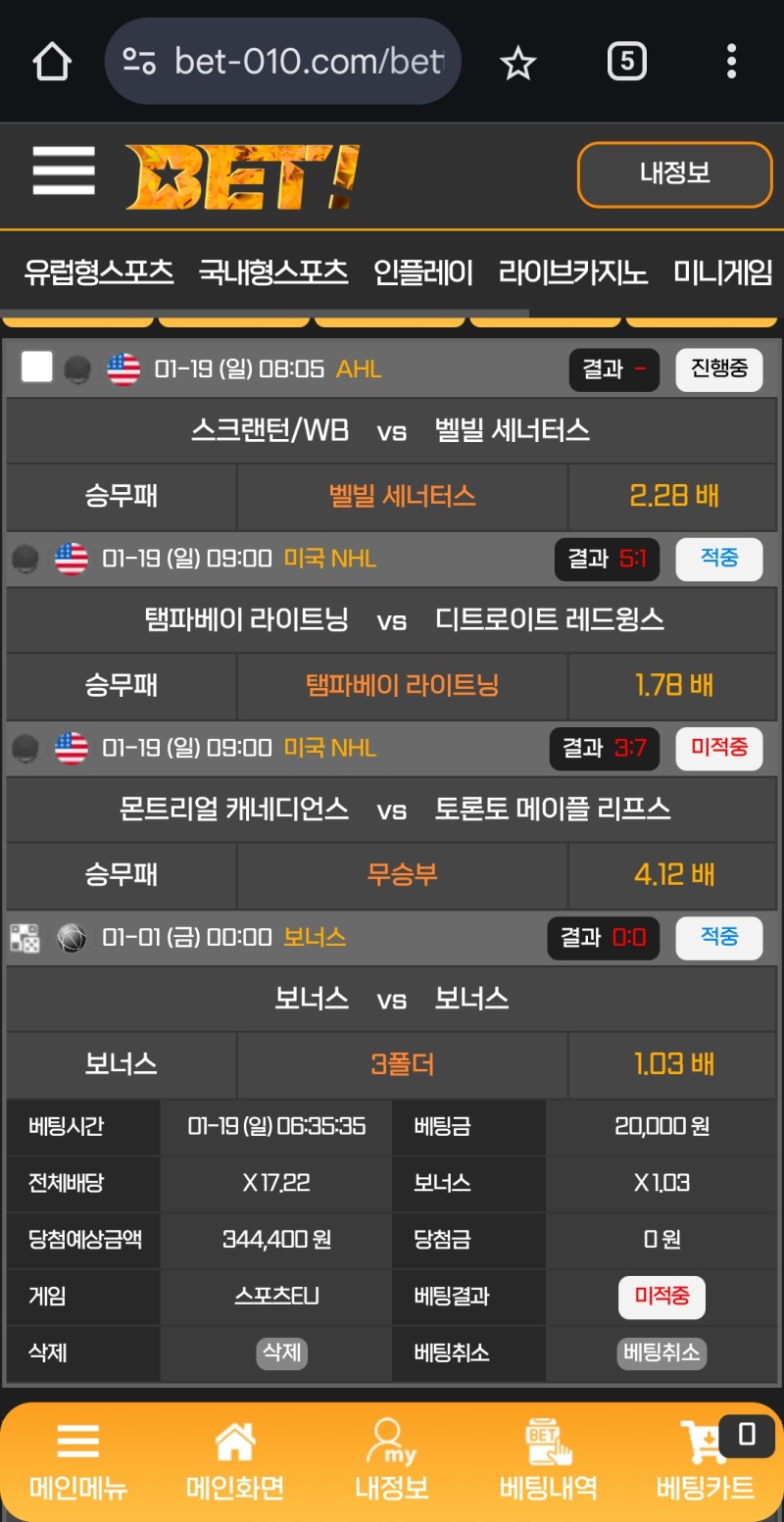784x1522 pixels.
Task: Switch to the 유럽형스포츠 tab
Action: (x=99, y=272)
